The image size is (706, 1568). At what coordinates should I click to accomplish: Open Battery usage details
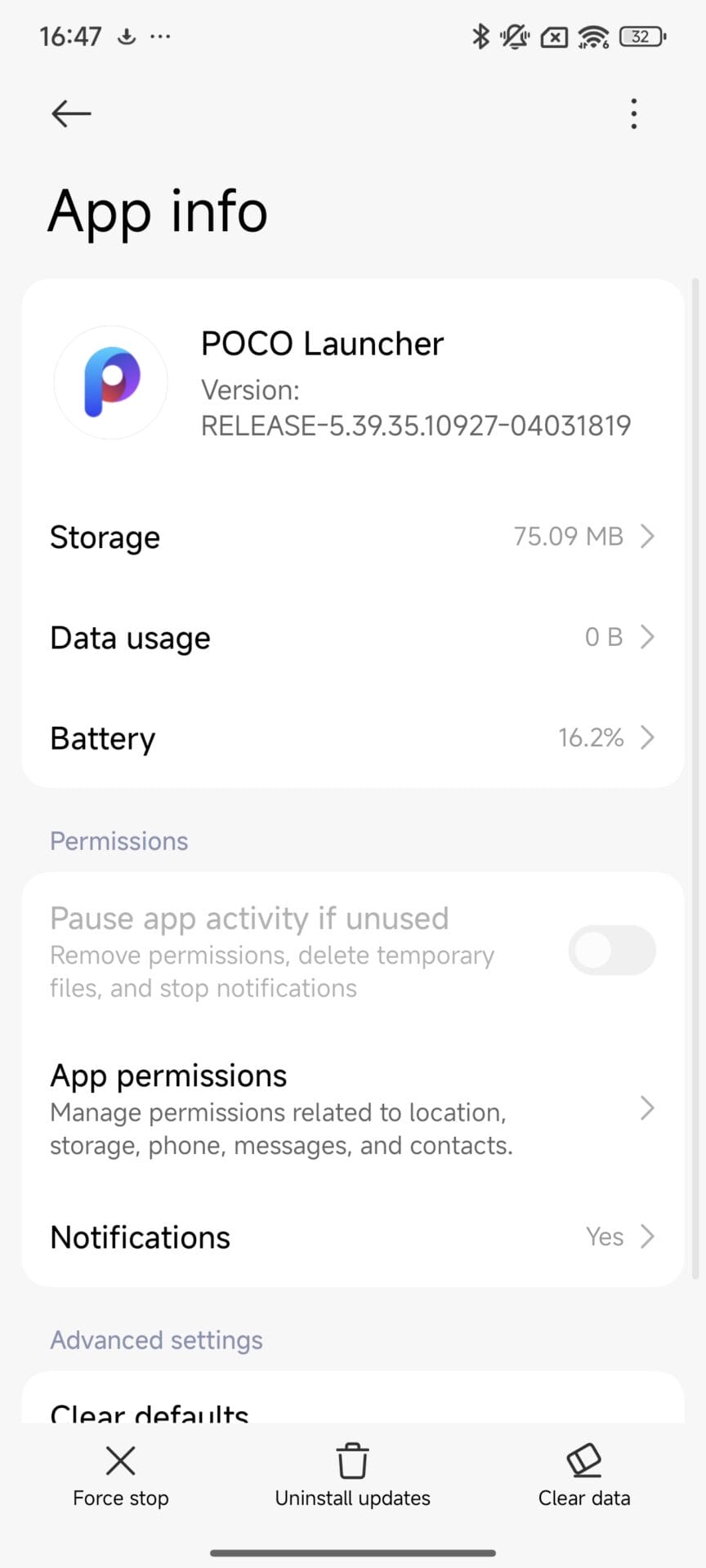point(352,737)
